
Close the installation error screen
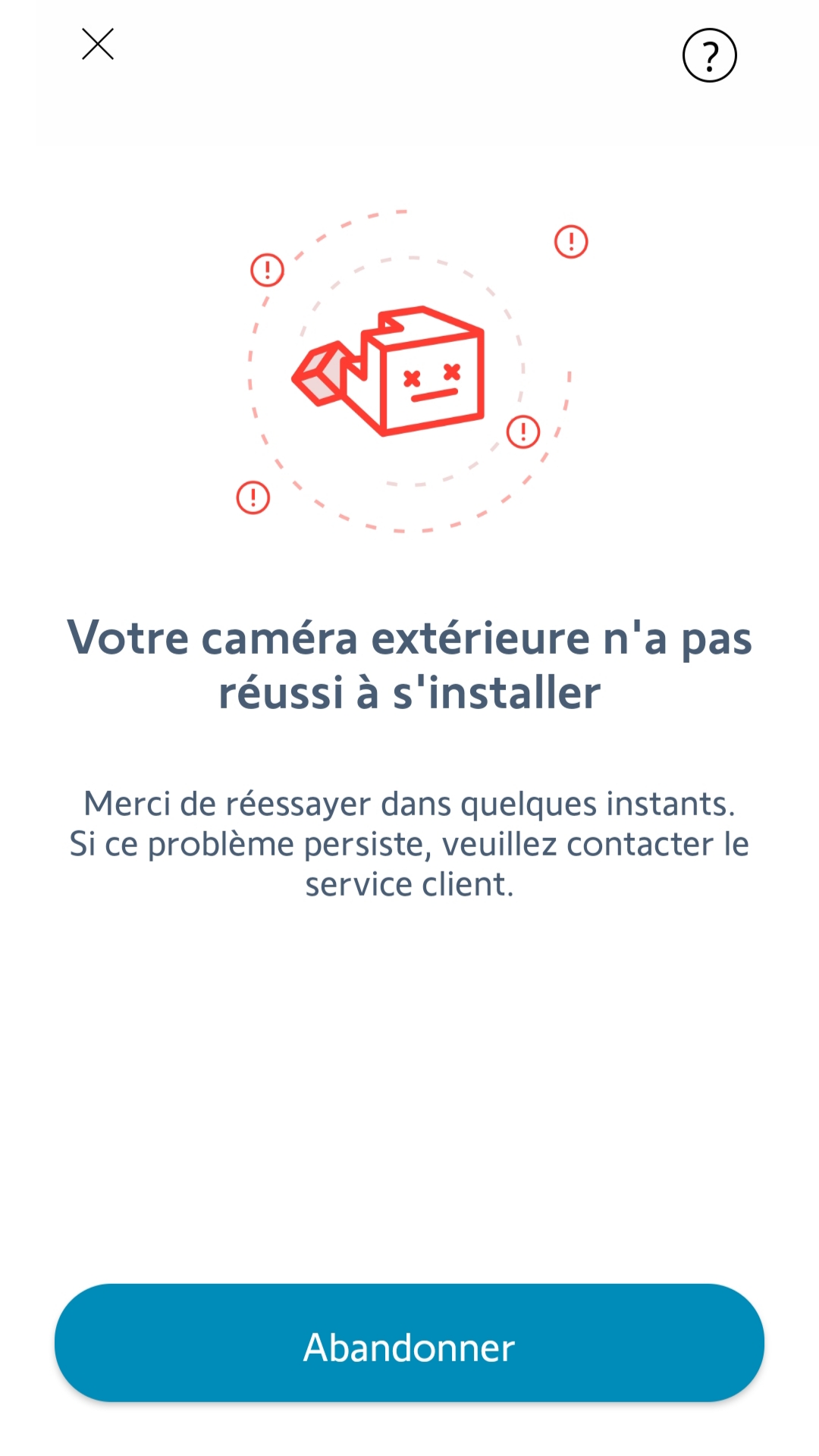[98, 44]
